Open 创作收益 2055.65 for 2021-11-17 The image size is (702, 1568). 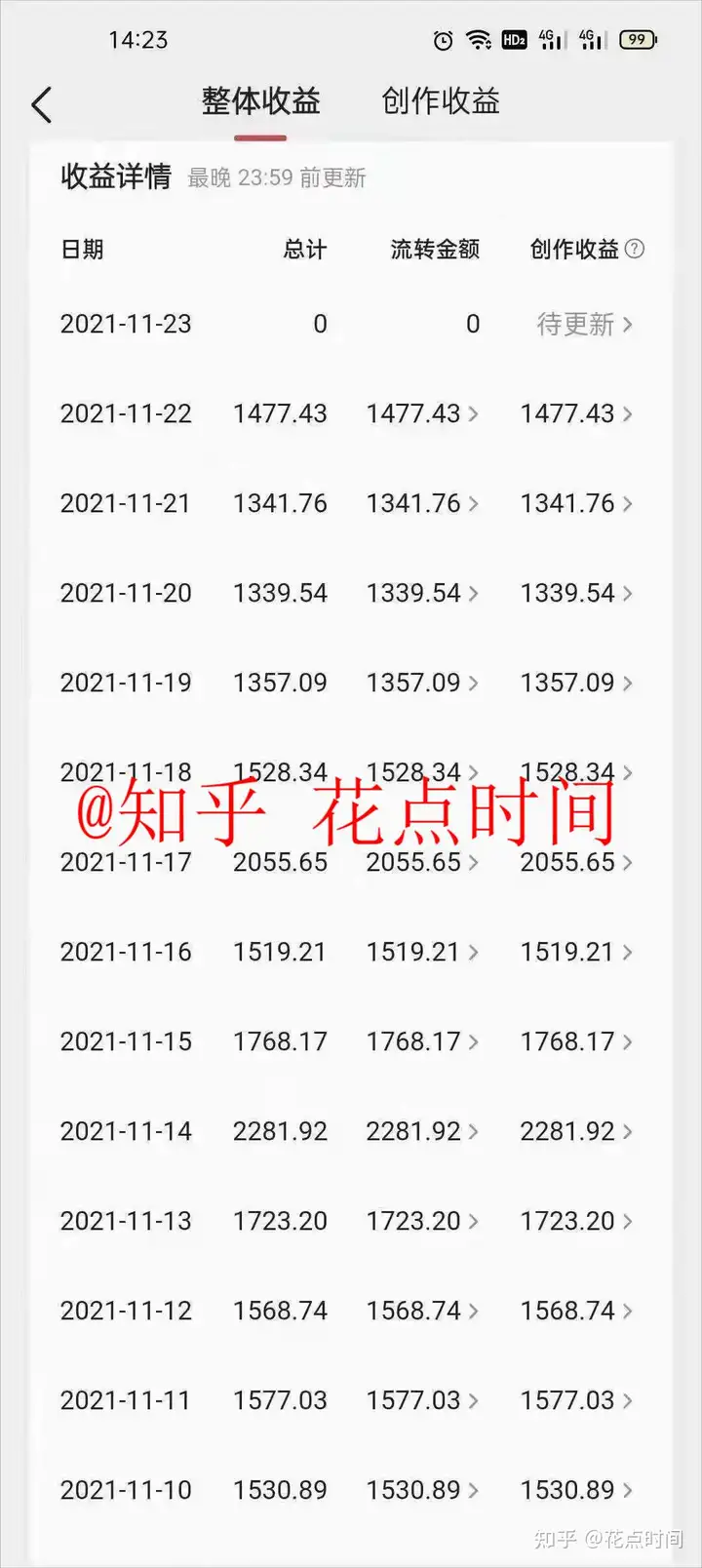[x=576, y=862]
